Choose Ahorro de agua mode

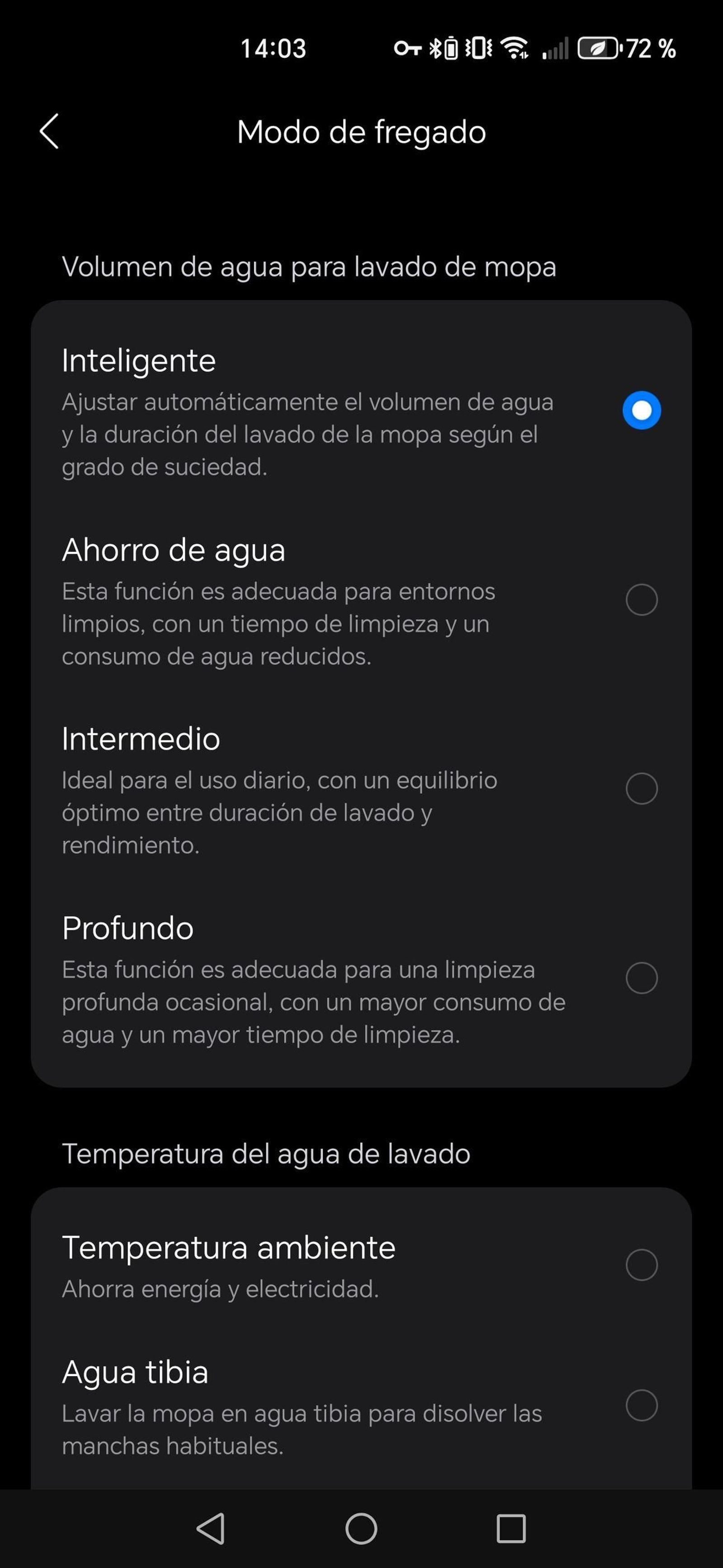(641, 600)
